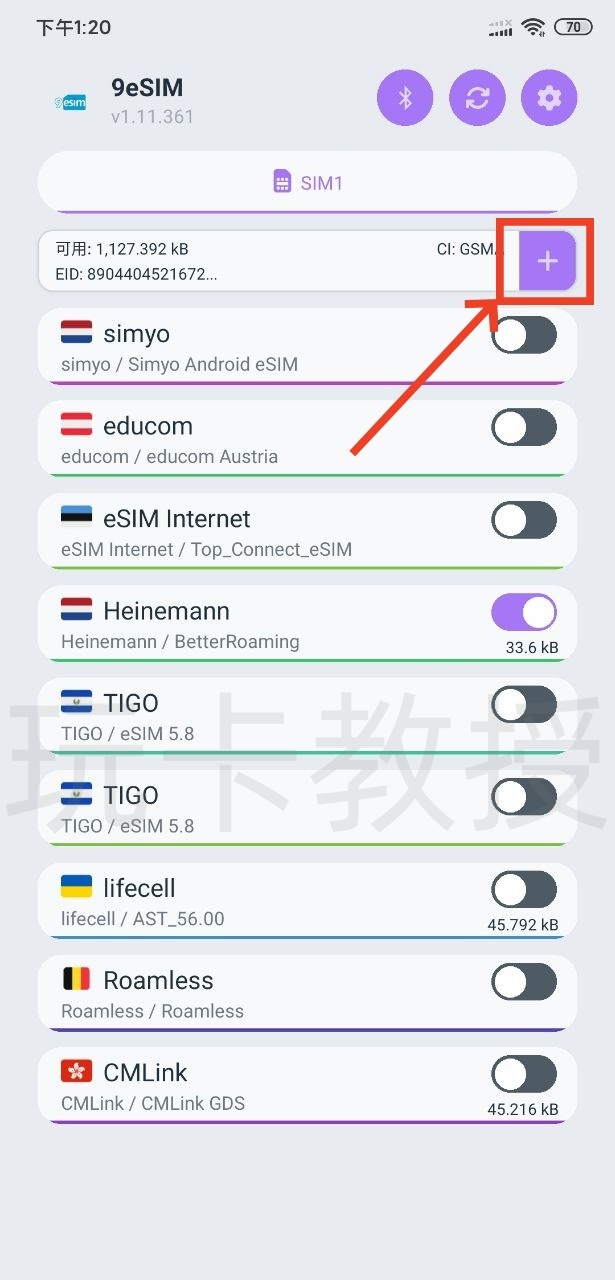This screenshot has width=615, height=1280.
Task: Open the settings gear
Action: (549, 98)
